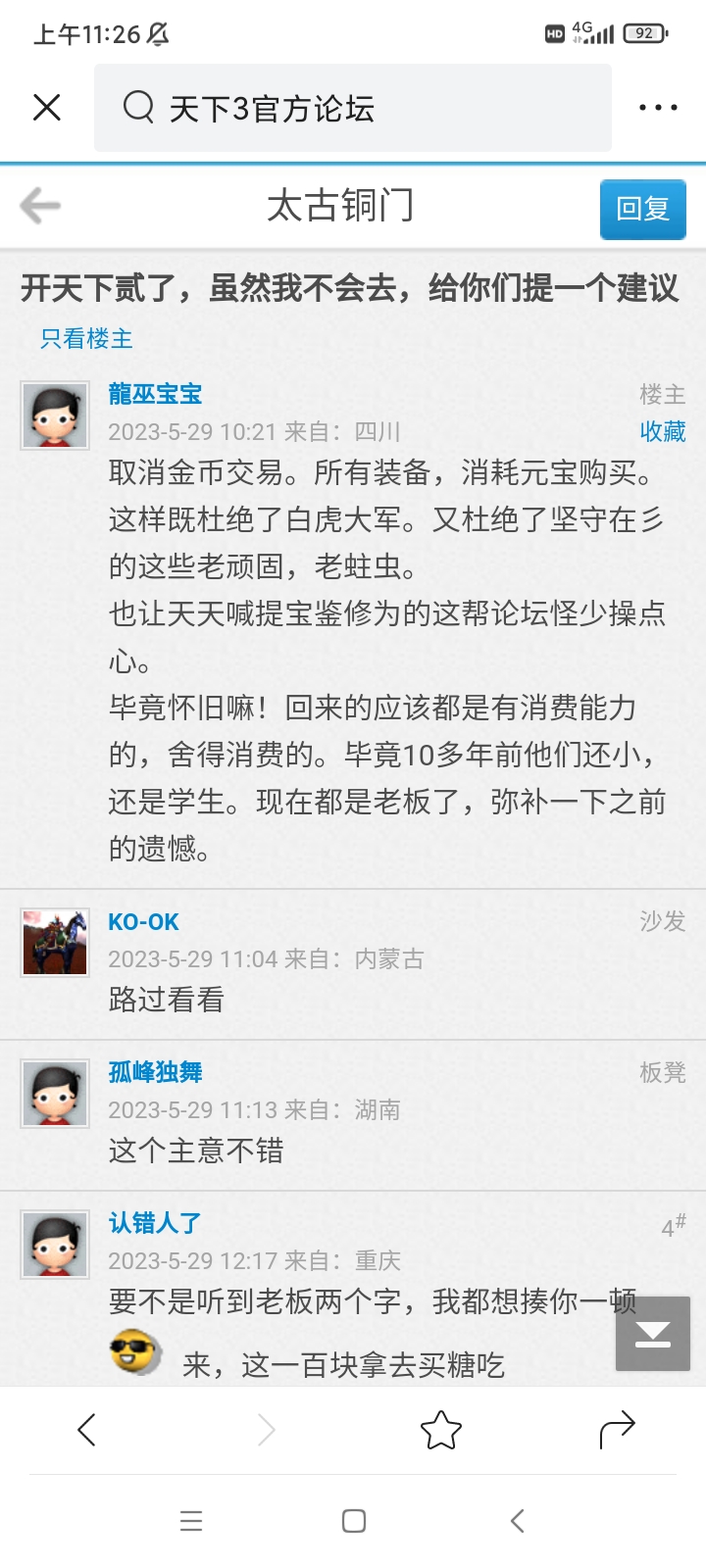Tap KO-OK's avatar picture

(x=55, y=942)
